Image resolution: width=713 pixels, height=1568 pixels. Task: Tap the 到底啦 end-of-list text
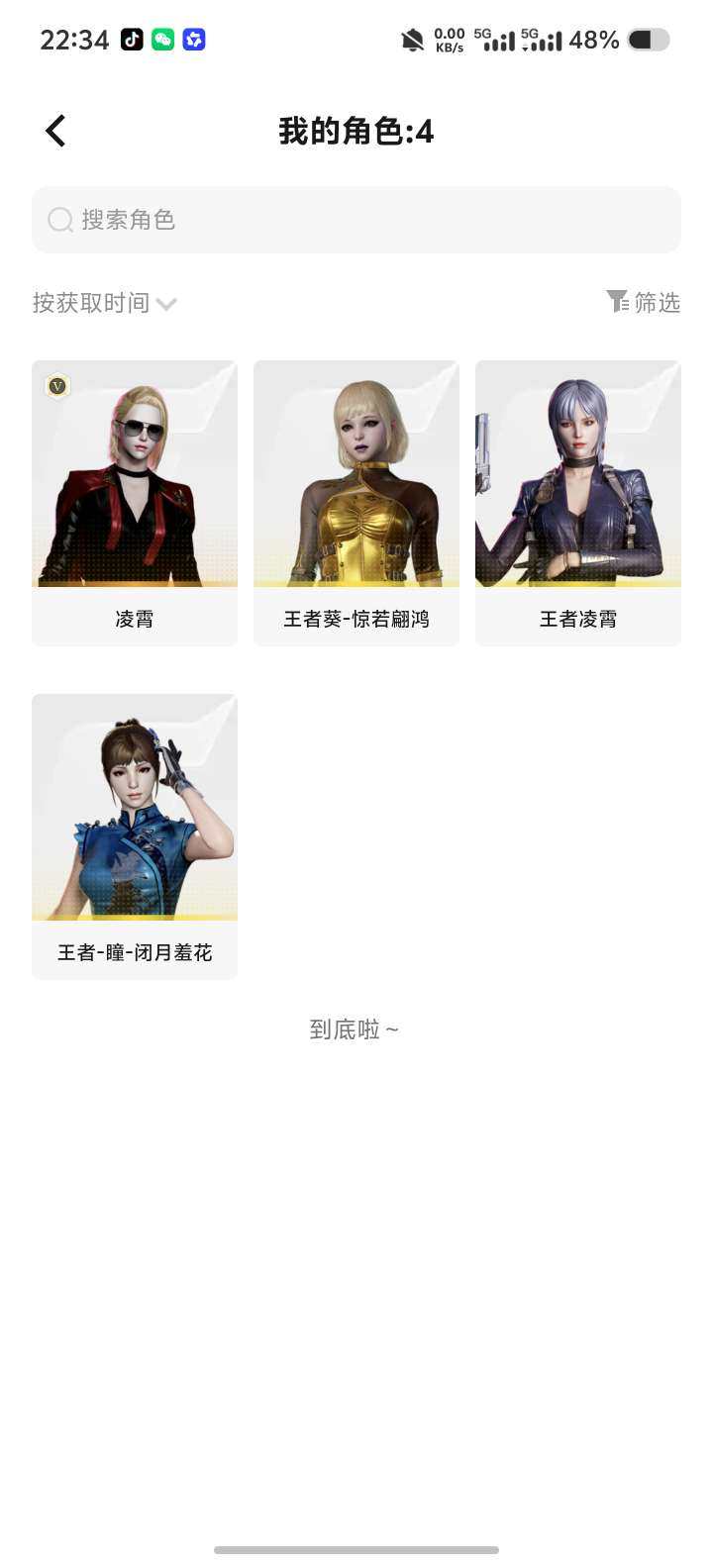tap(356, 1029)
